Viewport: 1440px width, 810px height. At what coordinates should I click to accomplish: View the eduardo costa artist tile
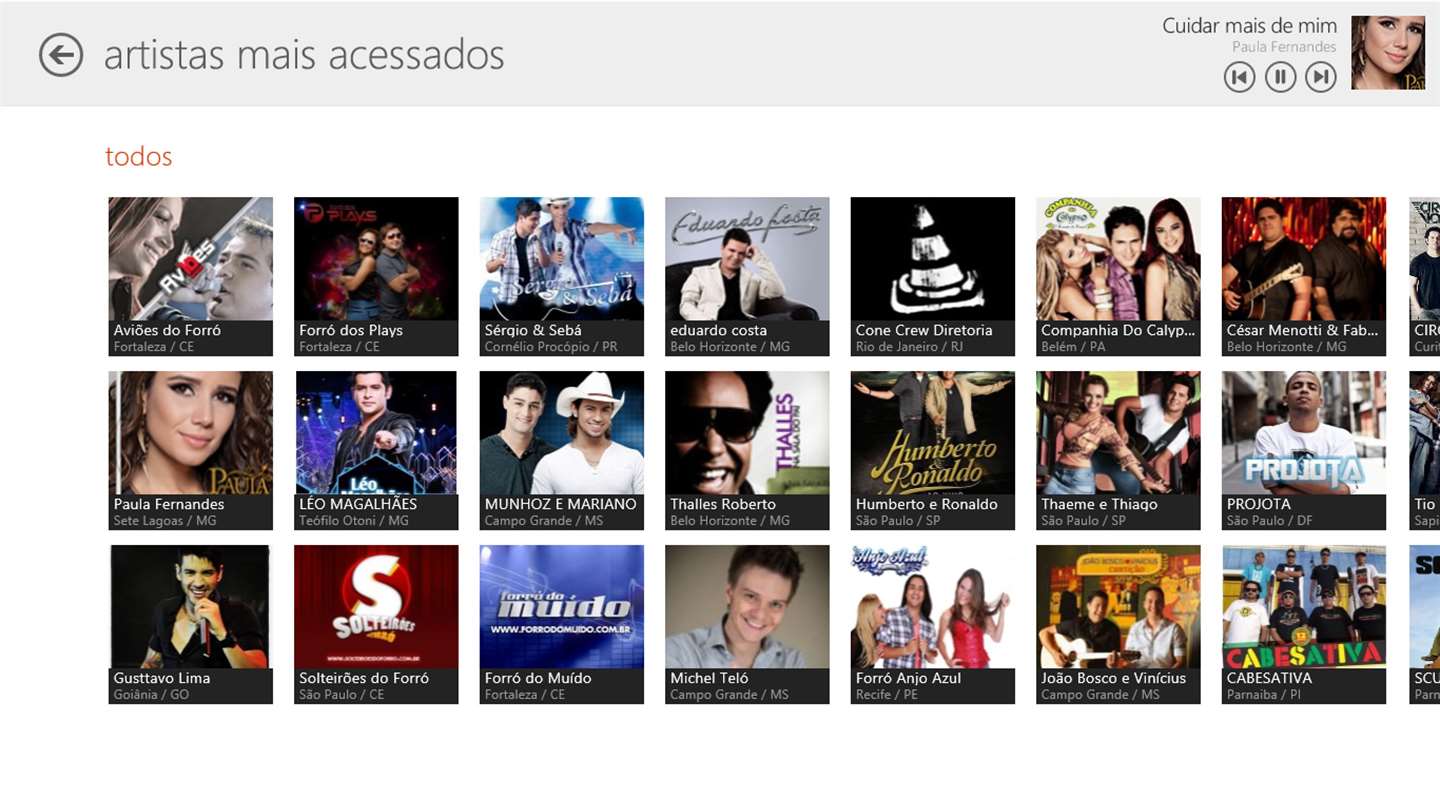(747, 276)
